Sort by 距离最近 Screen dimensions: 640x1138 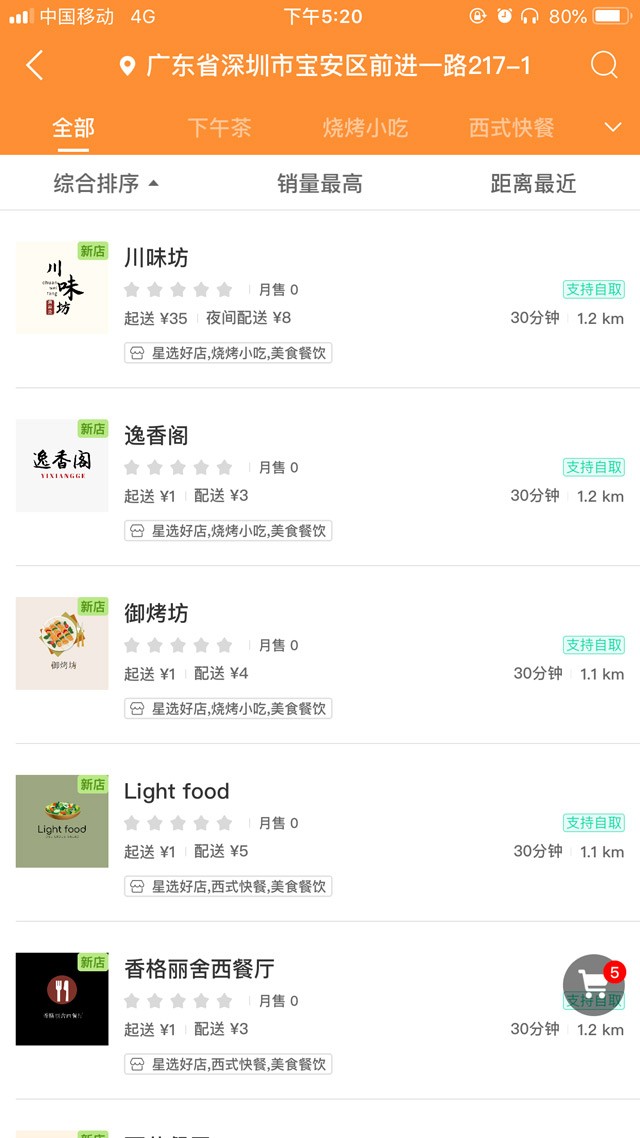(533, 184)
